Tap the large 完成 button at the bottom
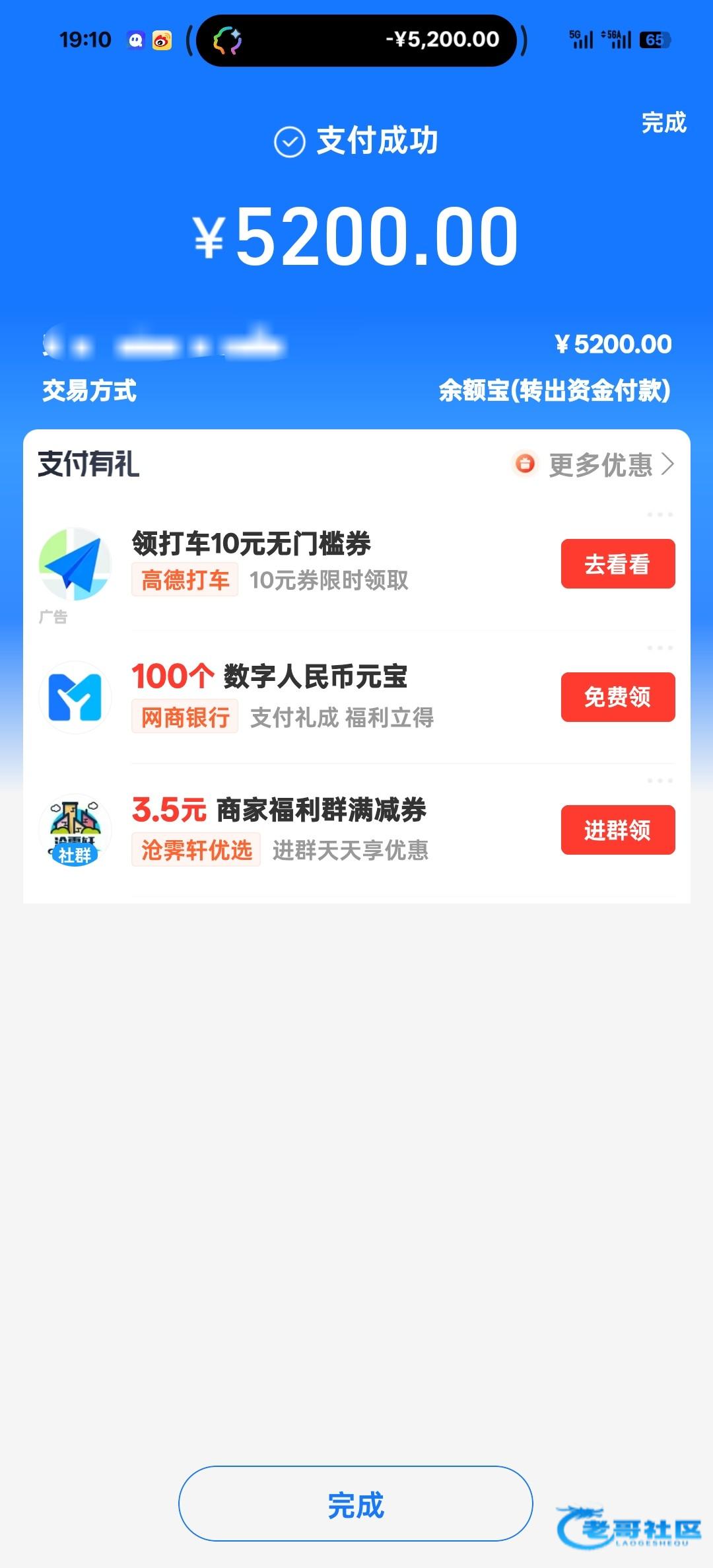713x1568 pixels. [355, 1505]
